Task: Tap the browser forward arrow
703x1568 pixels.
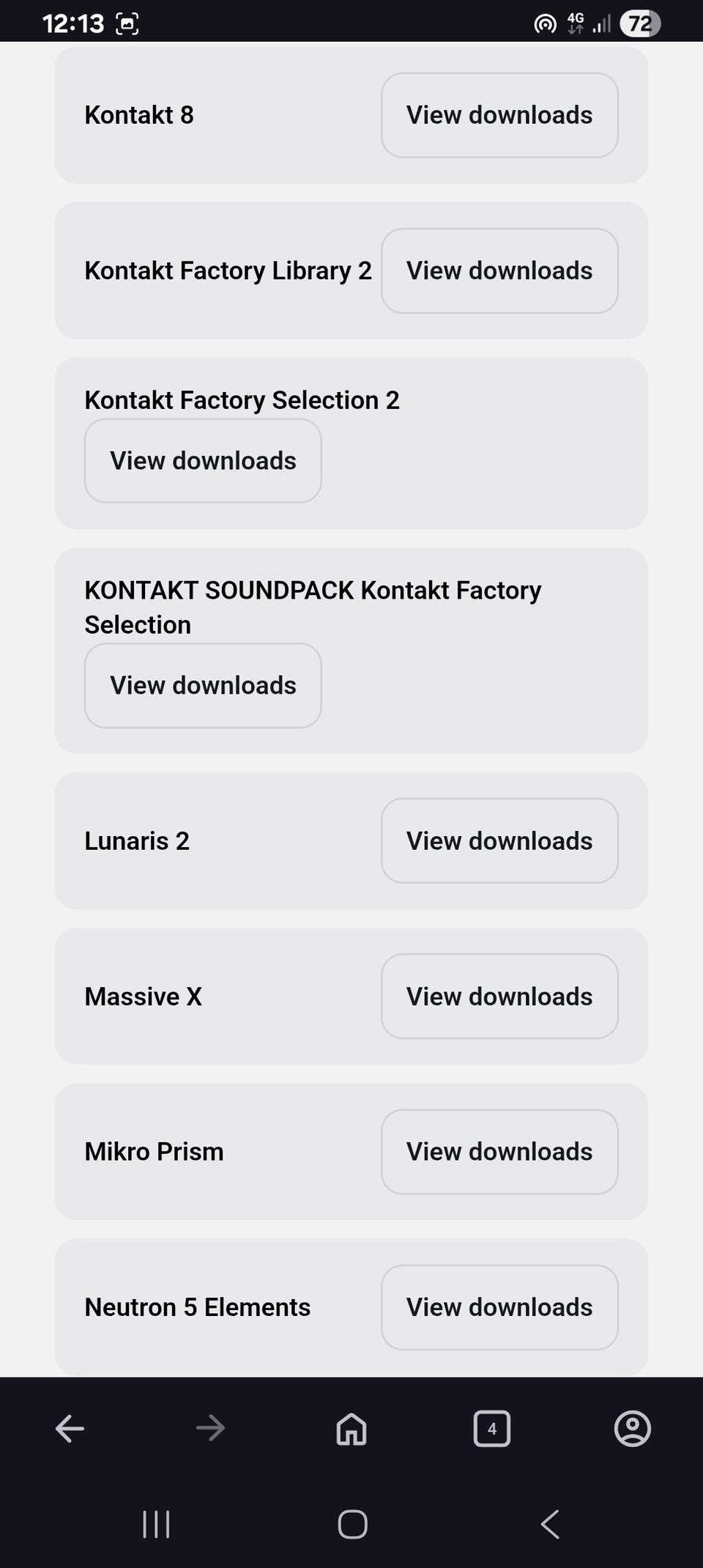Action: point(211,1428)
